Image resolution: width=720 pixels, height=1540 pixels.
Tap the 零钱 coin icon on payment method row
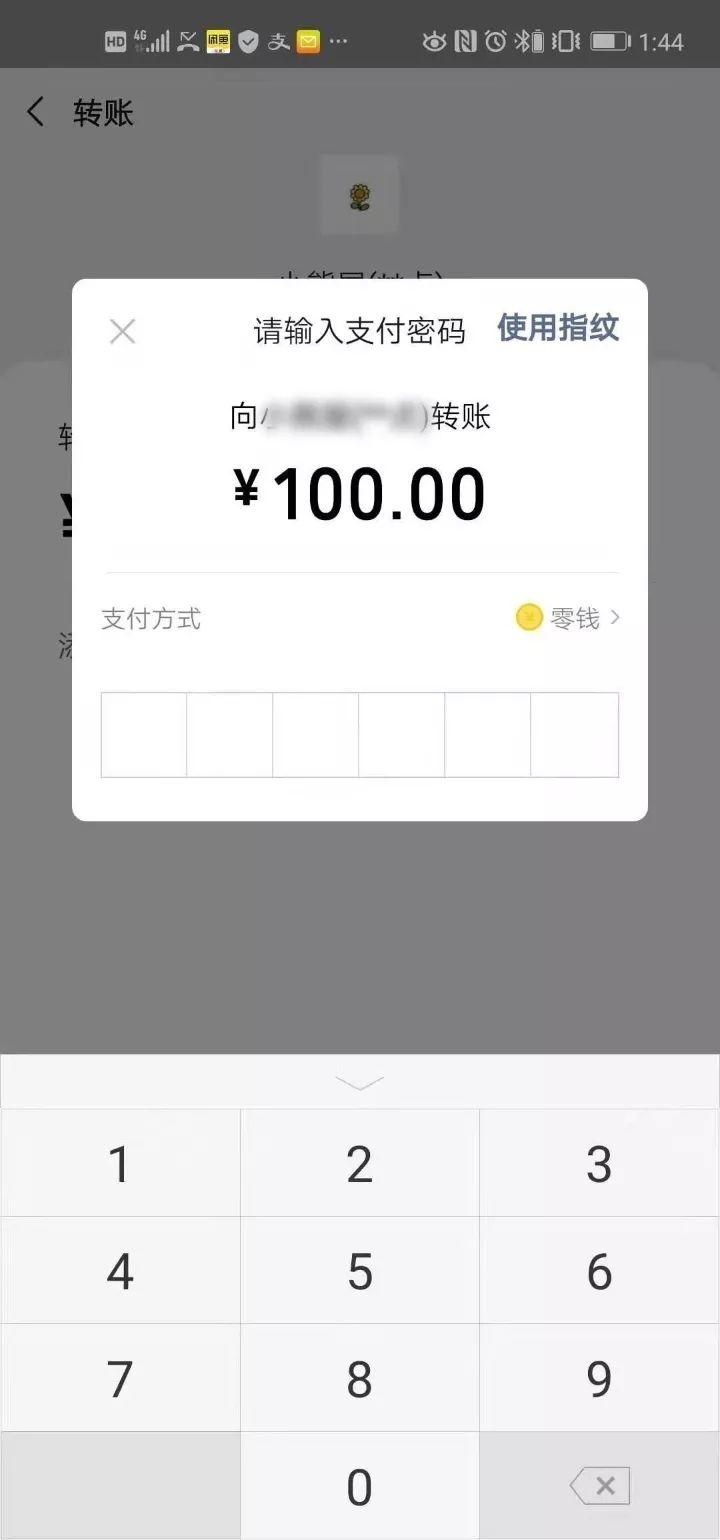tap(529, 617)
